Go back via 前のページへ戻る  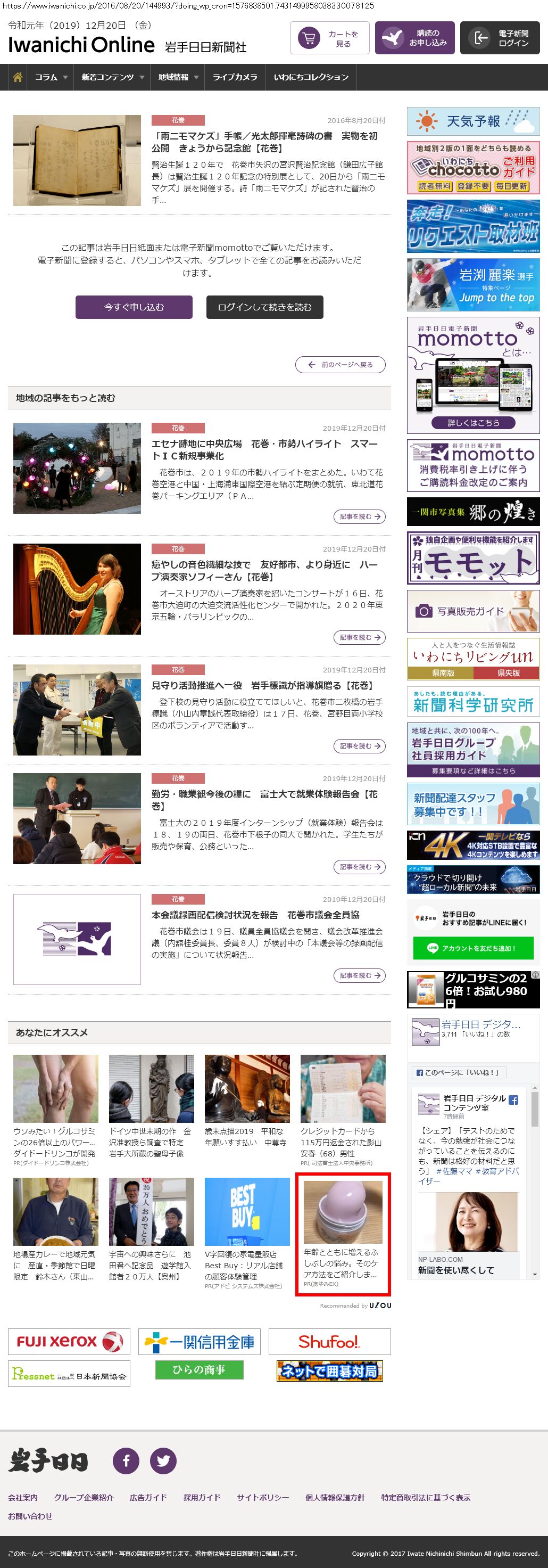click(341, 365)
